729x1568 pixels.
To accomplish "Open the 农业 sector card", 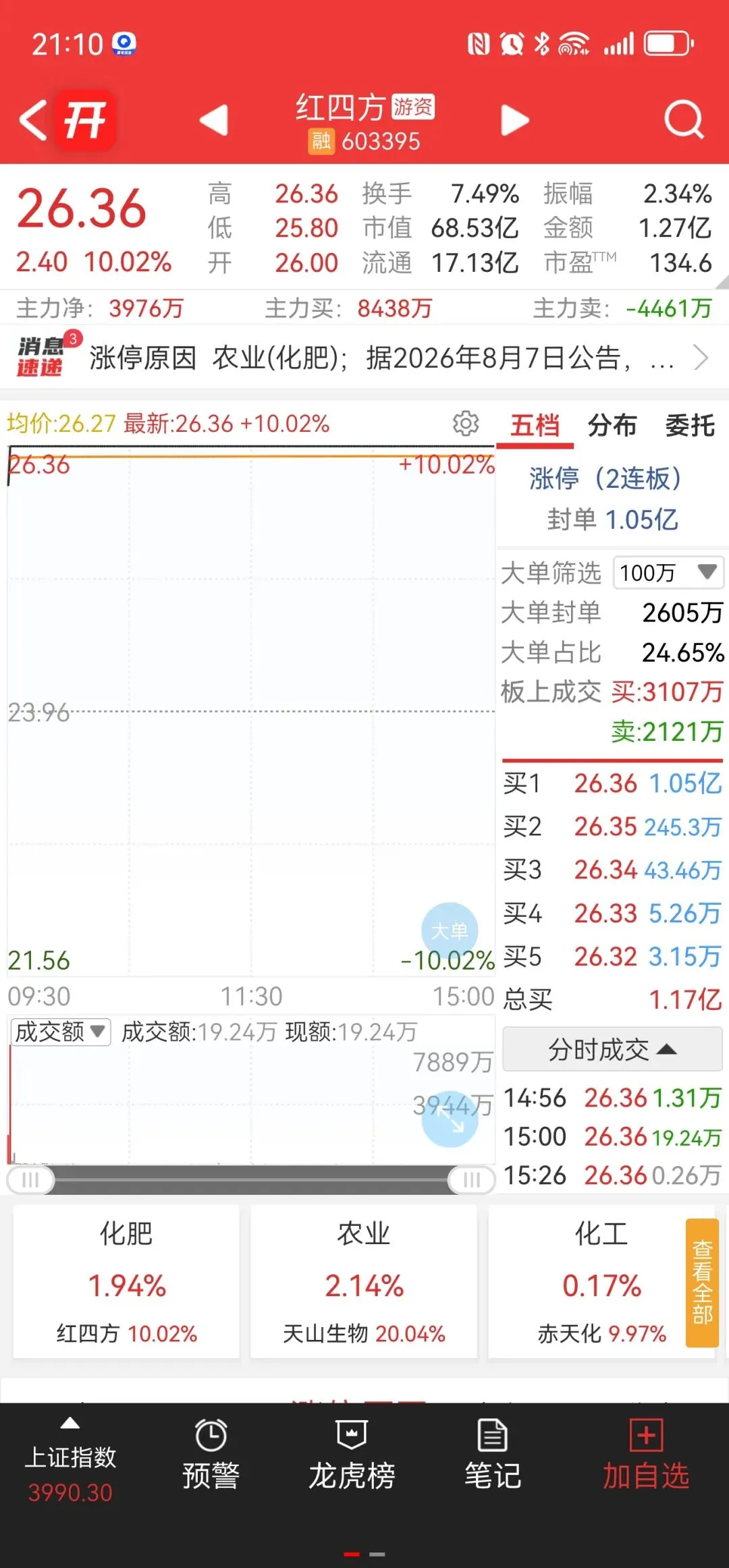I will (x=364, y=1281).
